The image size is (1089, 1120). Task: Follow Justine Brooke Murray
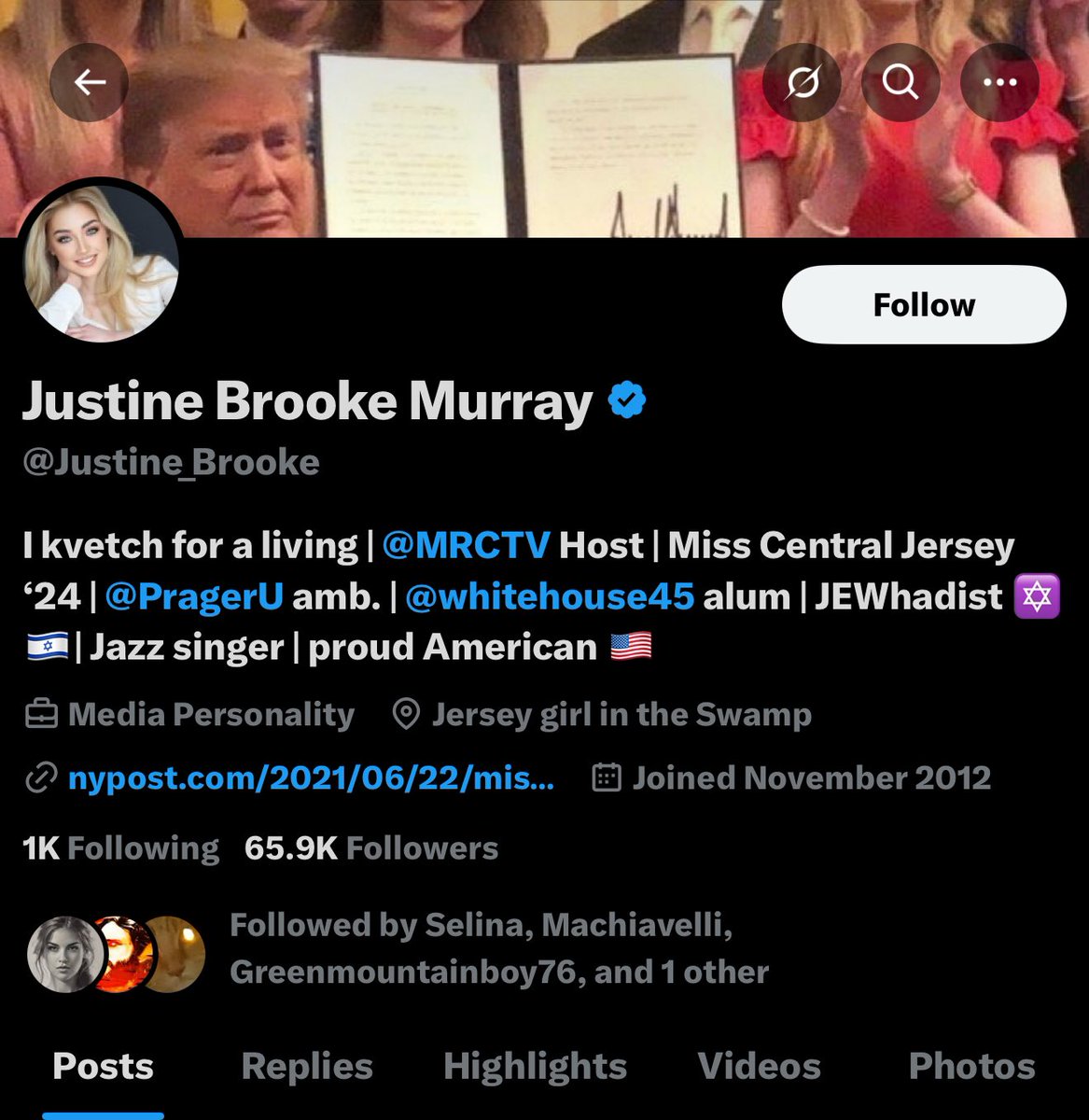pyautogui.click(x=923, y=305)
